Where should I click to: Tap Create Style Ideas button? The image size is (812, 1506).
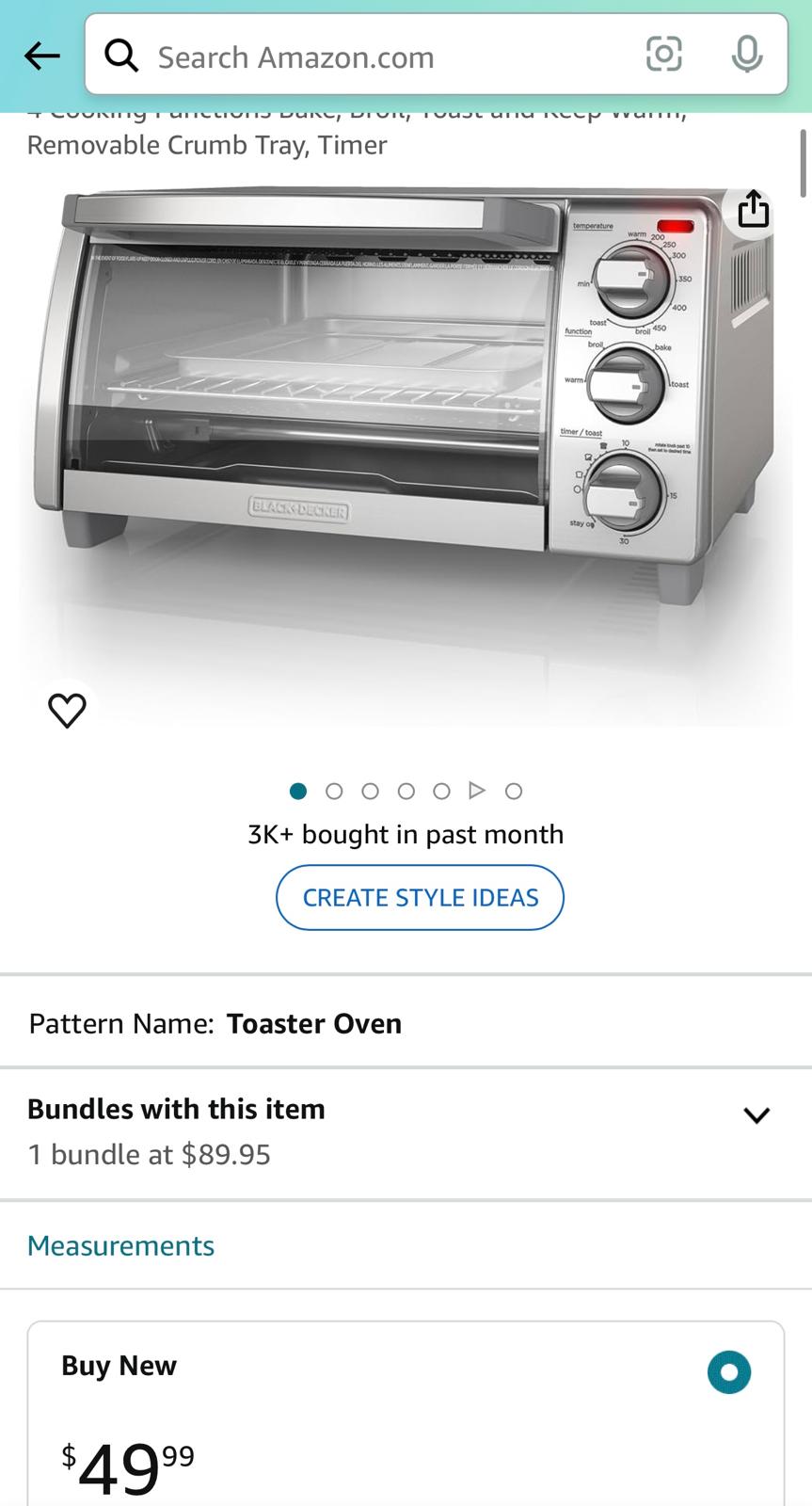[420, 897]
